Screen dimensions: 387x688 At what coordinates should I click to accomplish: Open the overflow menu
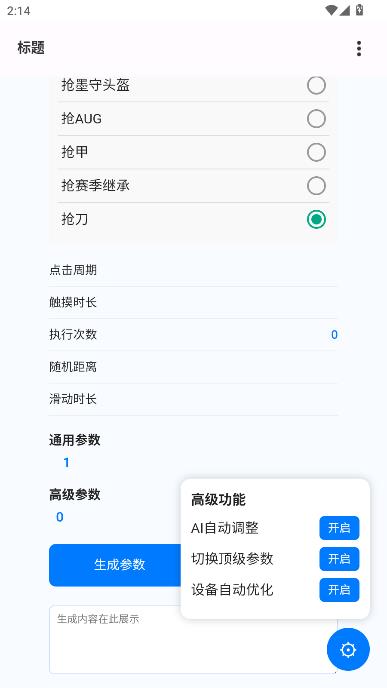click(x=359, y=48)
